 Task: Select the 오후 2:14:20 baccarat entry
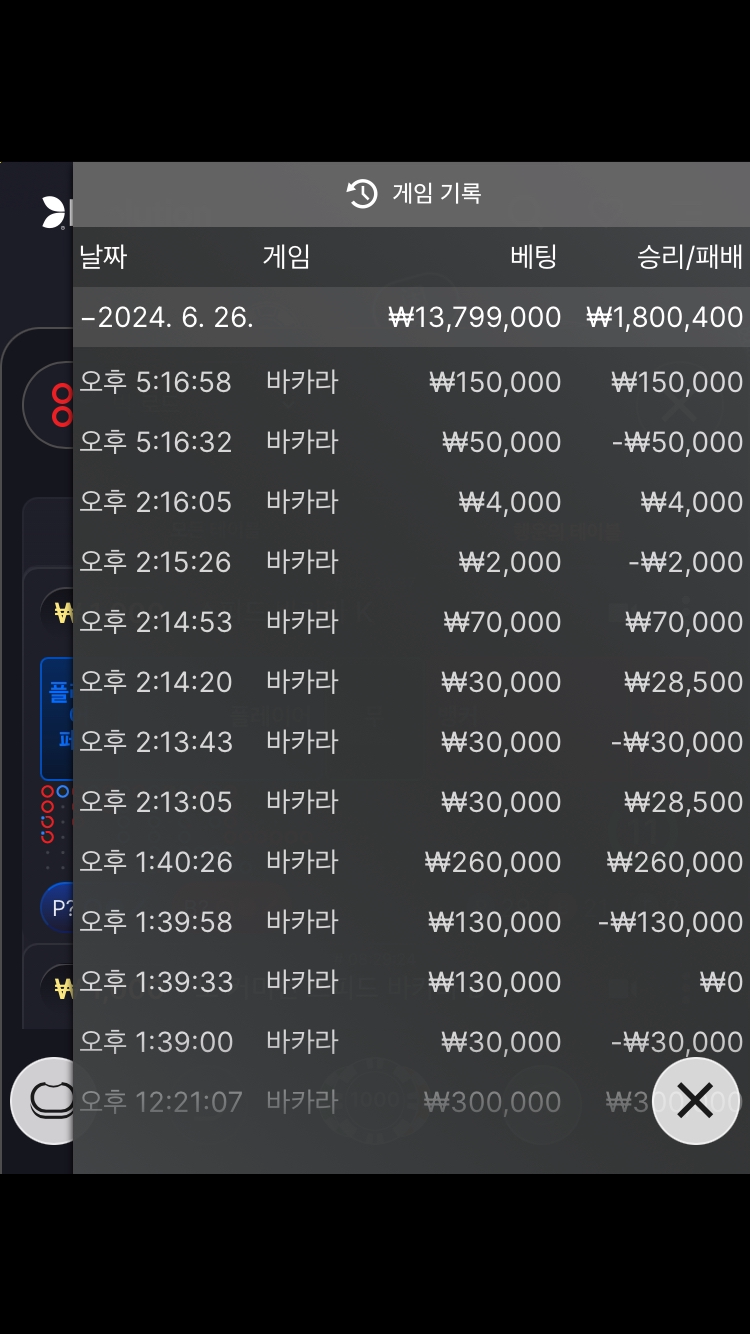(411, 682)
